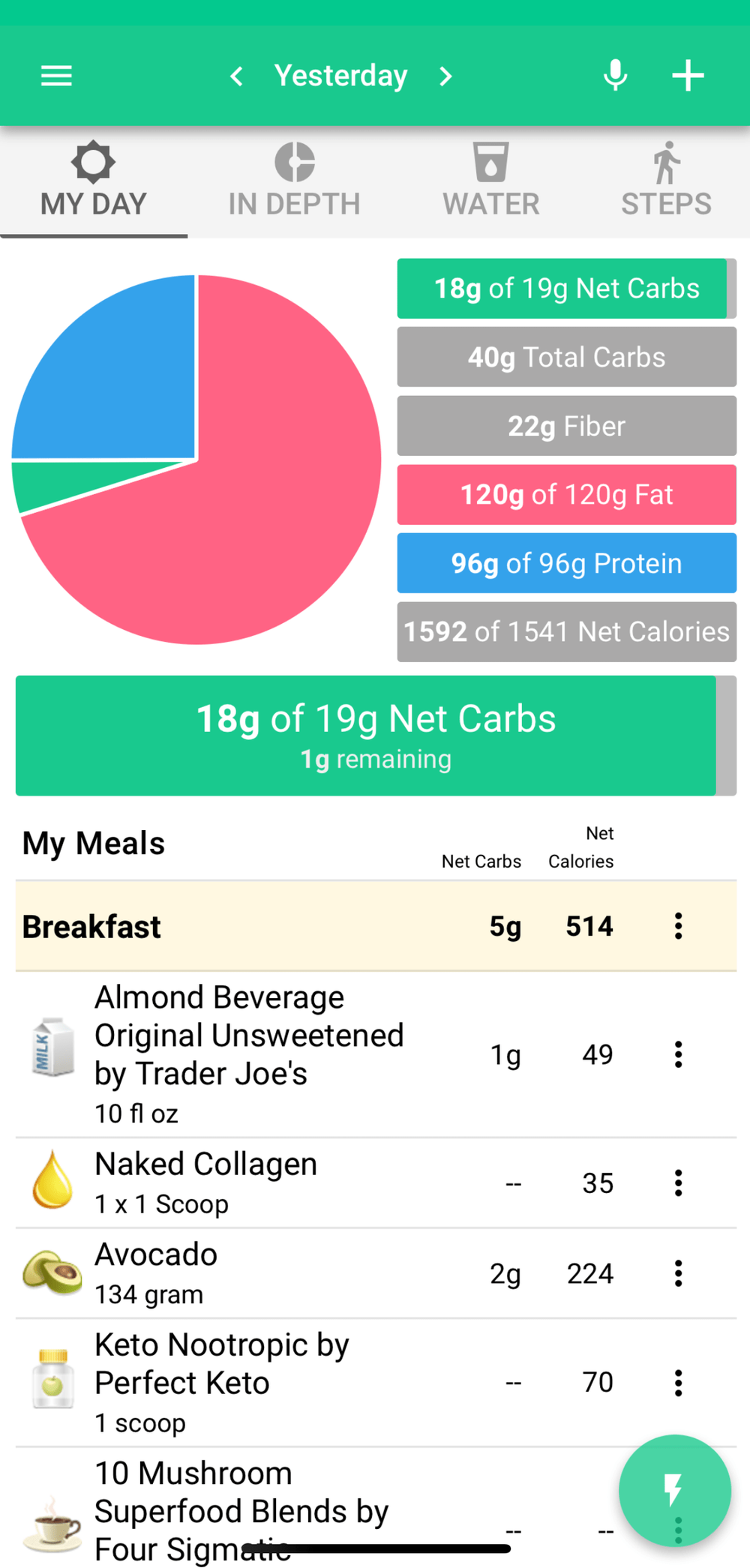Image resolution: width=750 pixels, height=1568 pixels.
Task: Select the 96g of 96g Protein bar
Action: [x=566, y=563]
